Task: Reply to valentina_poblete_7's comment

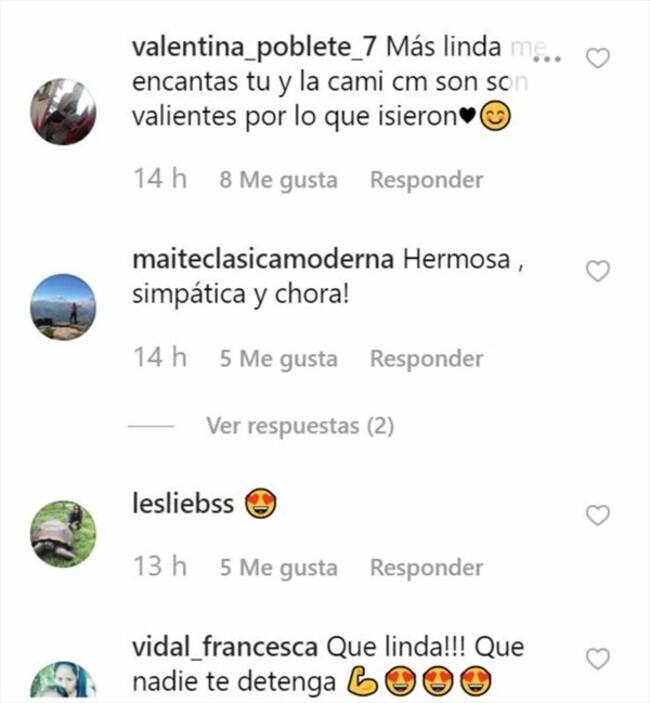Action: tap(426, 180)
